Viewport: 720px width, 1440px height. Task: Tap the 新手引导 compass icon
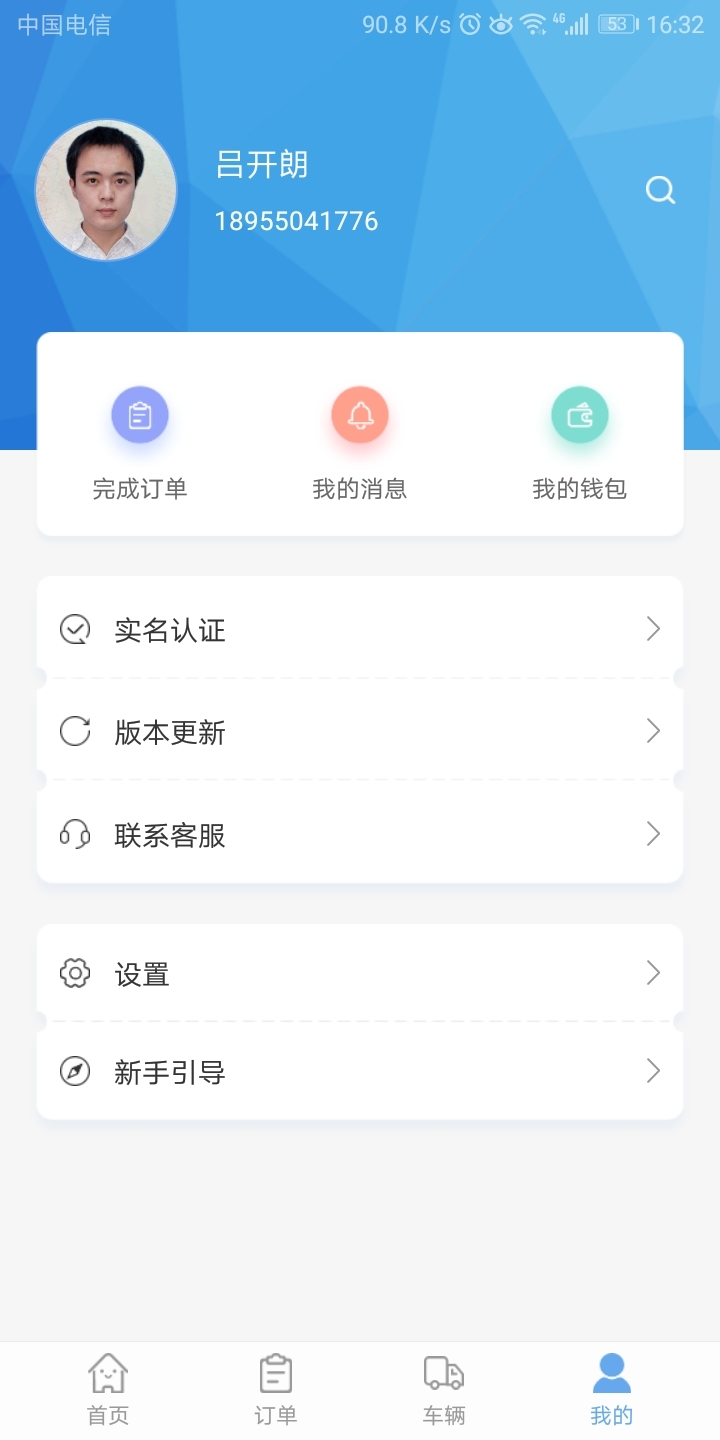72,1072
